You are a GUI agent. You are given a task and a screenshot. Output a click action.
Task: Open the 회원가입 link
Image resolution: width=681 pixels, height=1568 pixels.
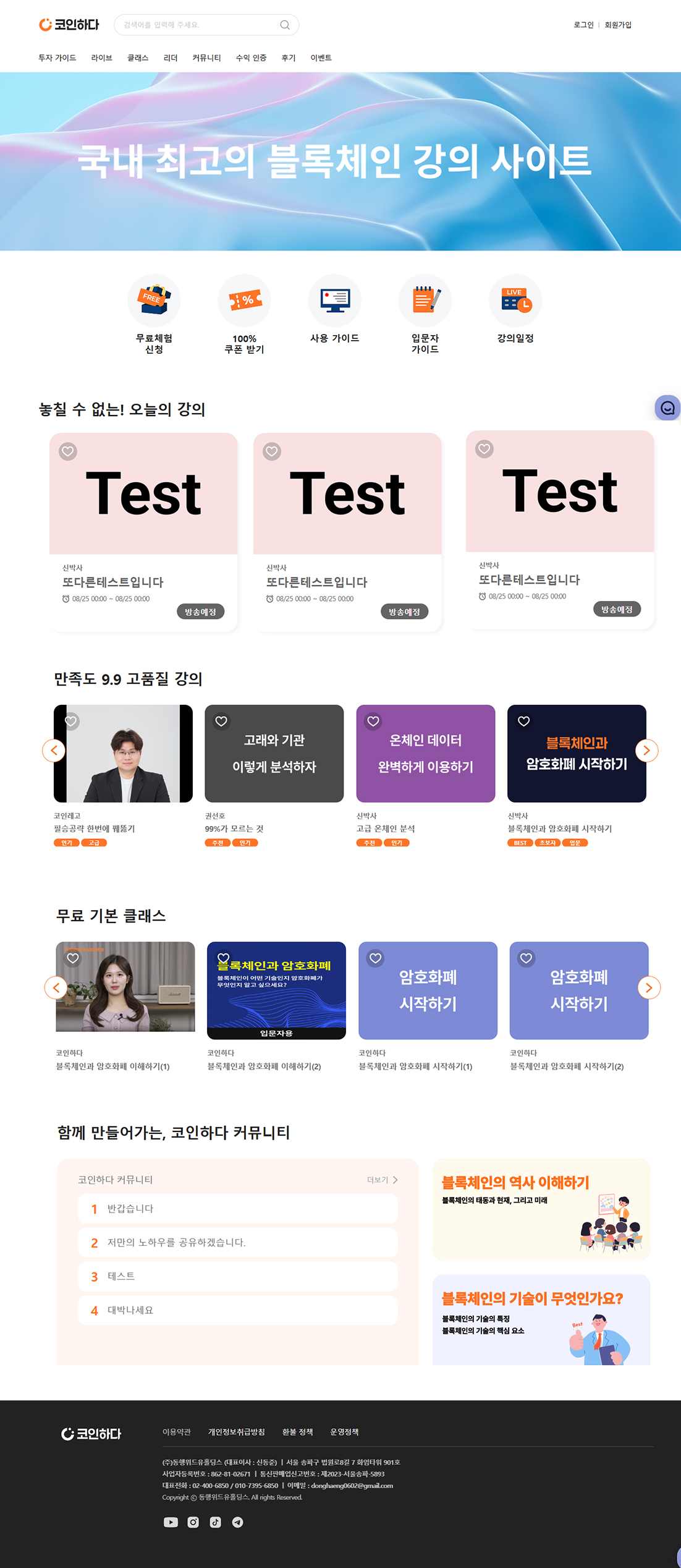(617, 25)
